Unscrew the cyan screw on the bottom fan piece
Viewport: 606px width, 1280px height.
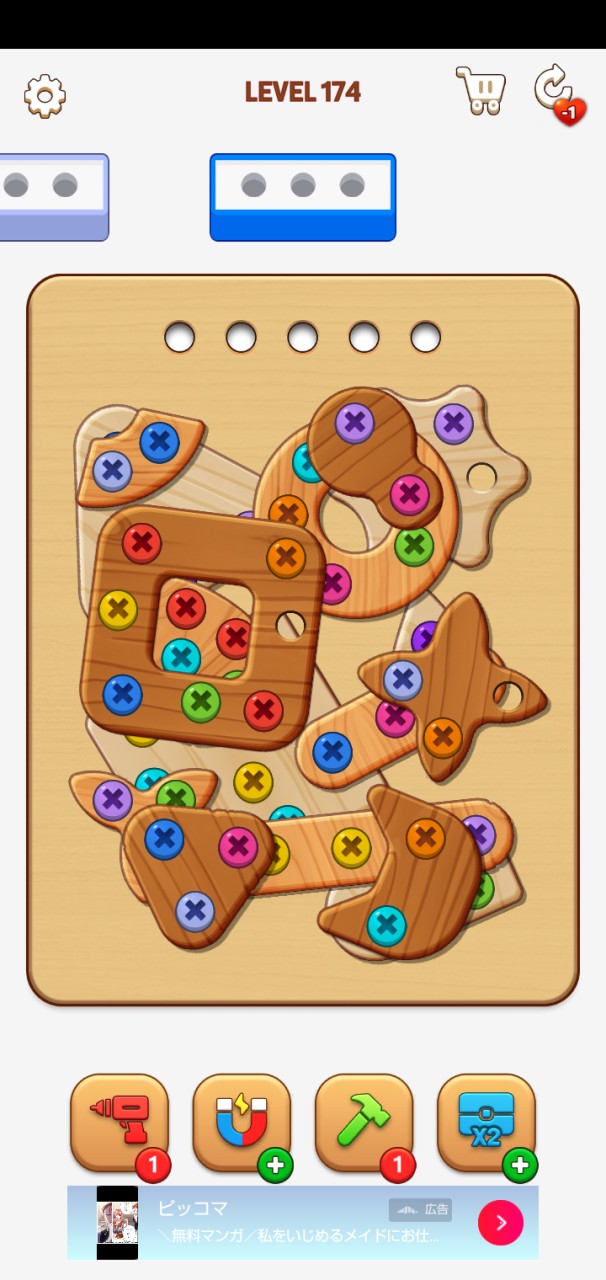(386, 925)
